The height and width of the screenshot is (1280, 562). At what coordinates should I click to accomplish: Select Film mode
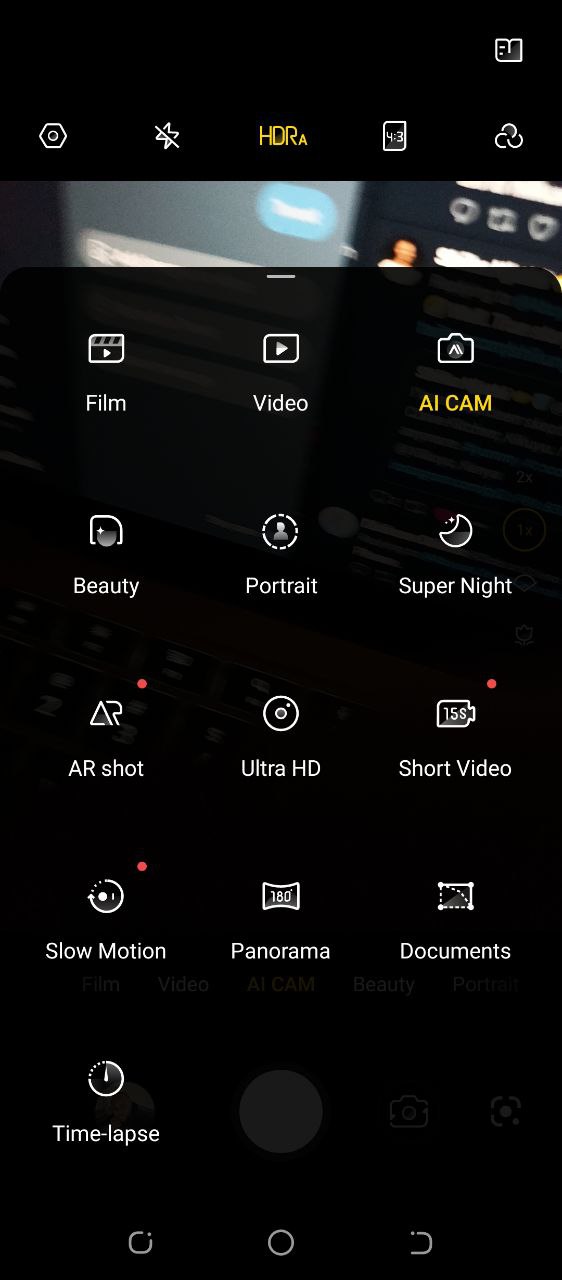(106, 374)
